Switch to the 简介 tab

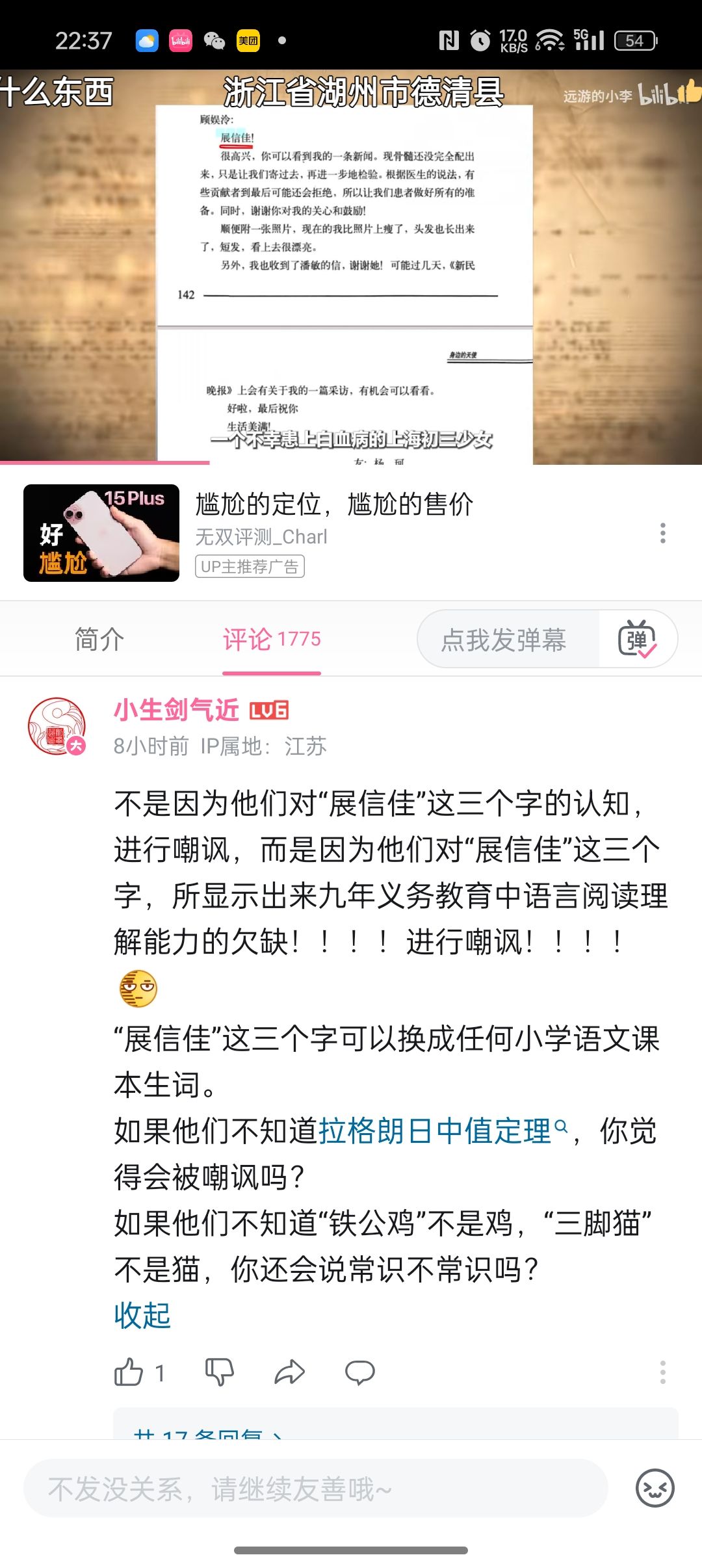99,640
